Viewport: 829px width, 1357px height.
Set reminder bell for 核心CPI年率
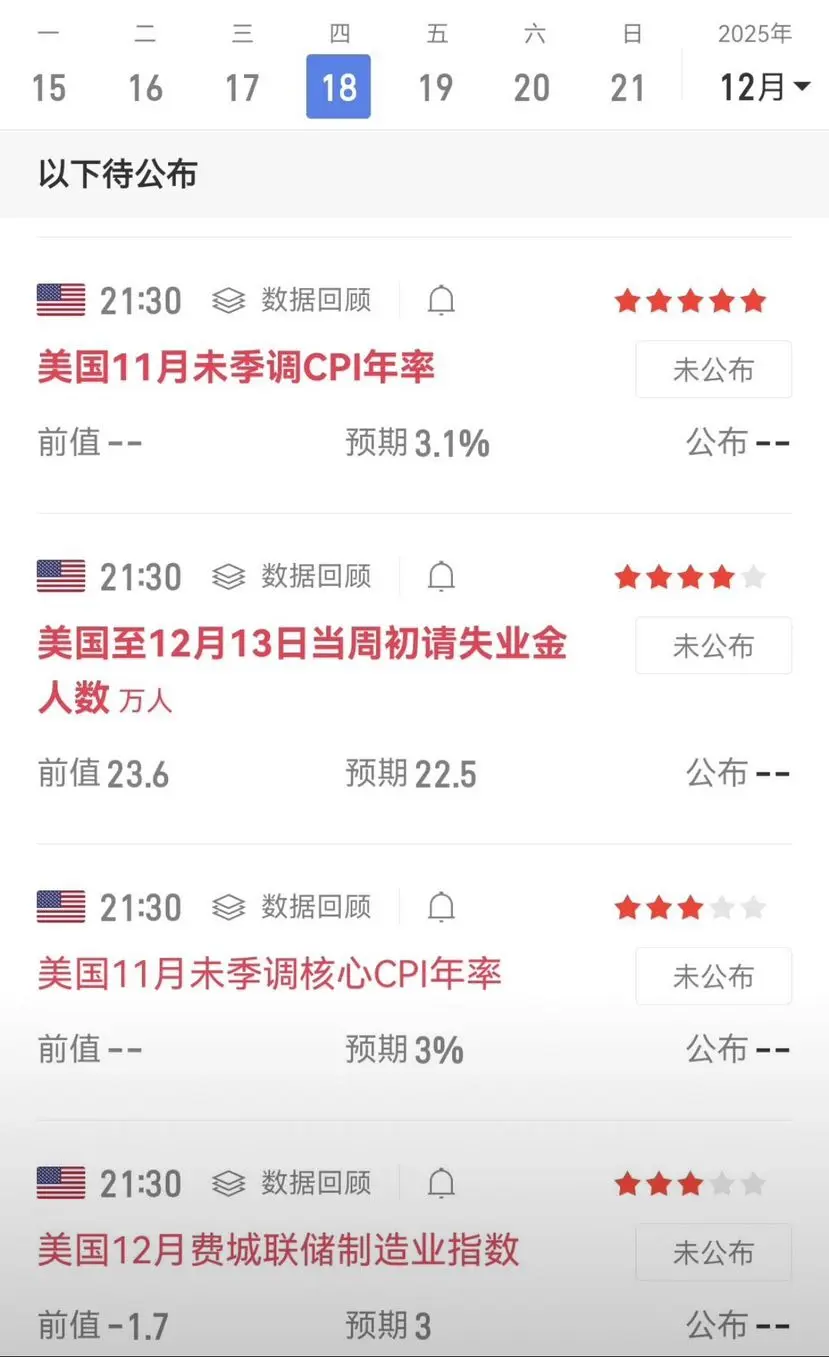coord(441,907)
